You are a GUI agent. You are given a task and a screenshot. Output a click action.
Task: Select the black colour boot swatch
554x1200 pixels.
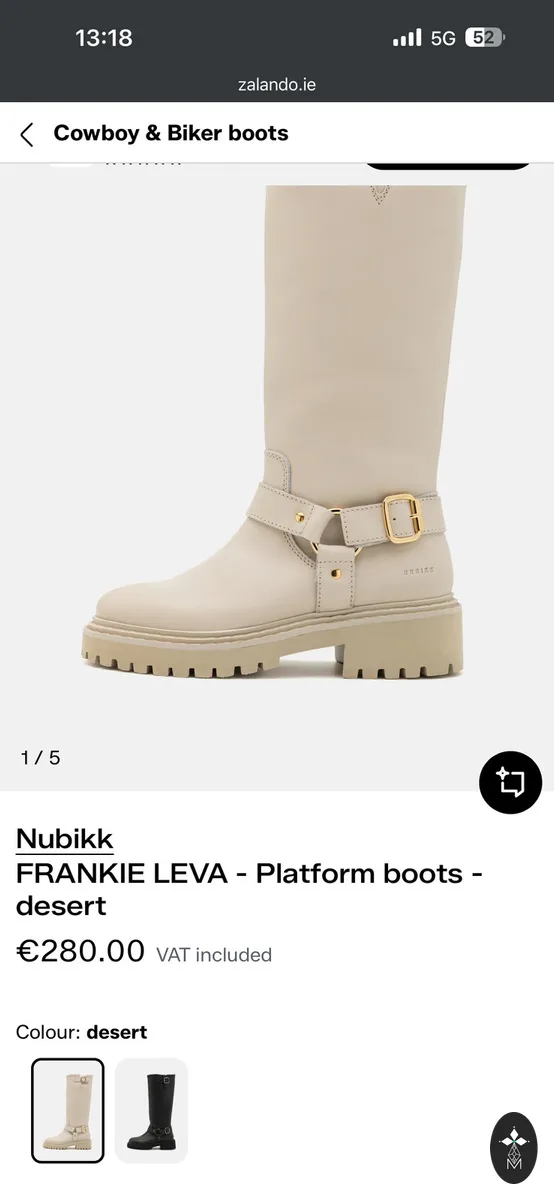(151, 1110)
